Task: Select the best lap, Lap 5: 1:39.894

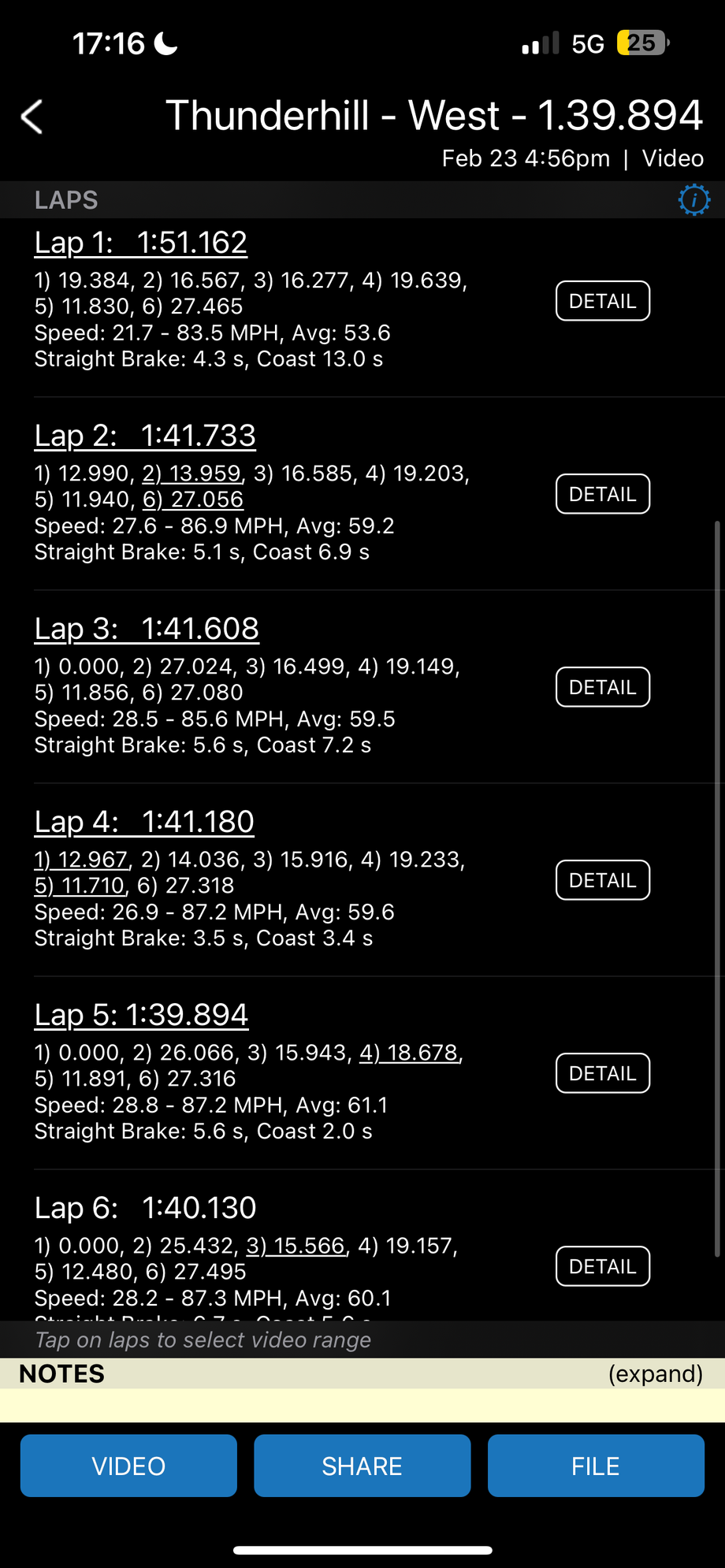Action: tap(141, 1015)
